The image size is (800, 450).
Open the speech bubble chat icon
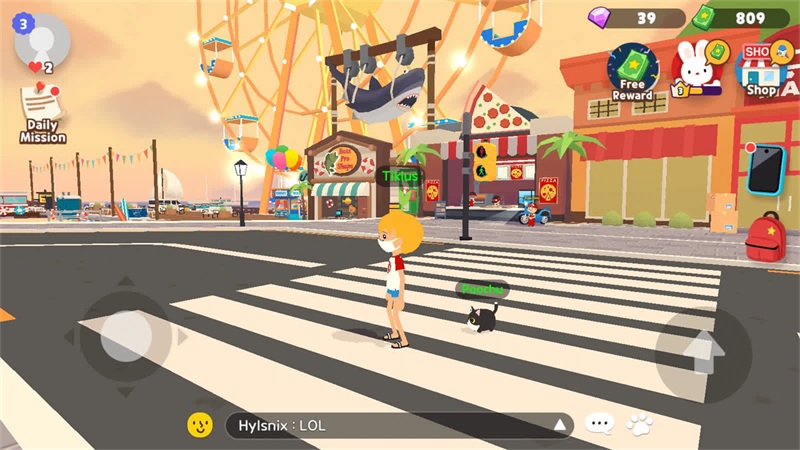coord(599,425)
